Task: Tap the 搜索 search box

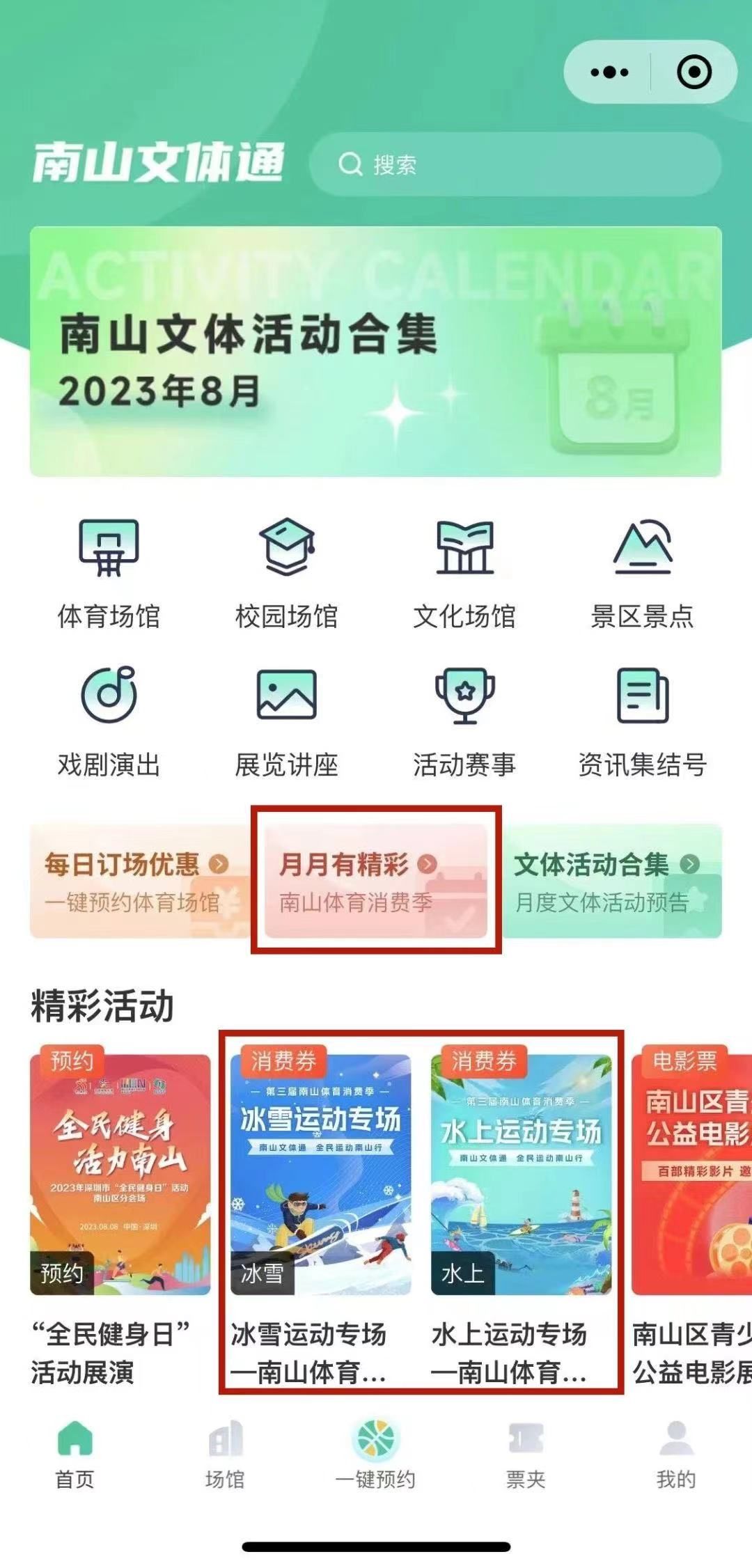Action: click(x=515, y=165)
